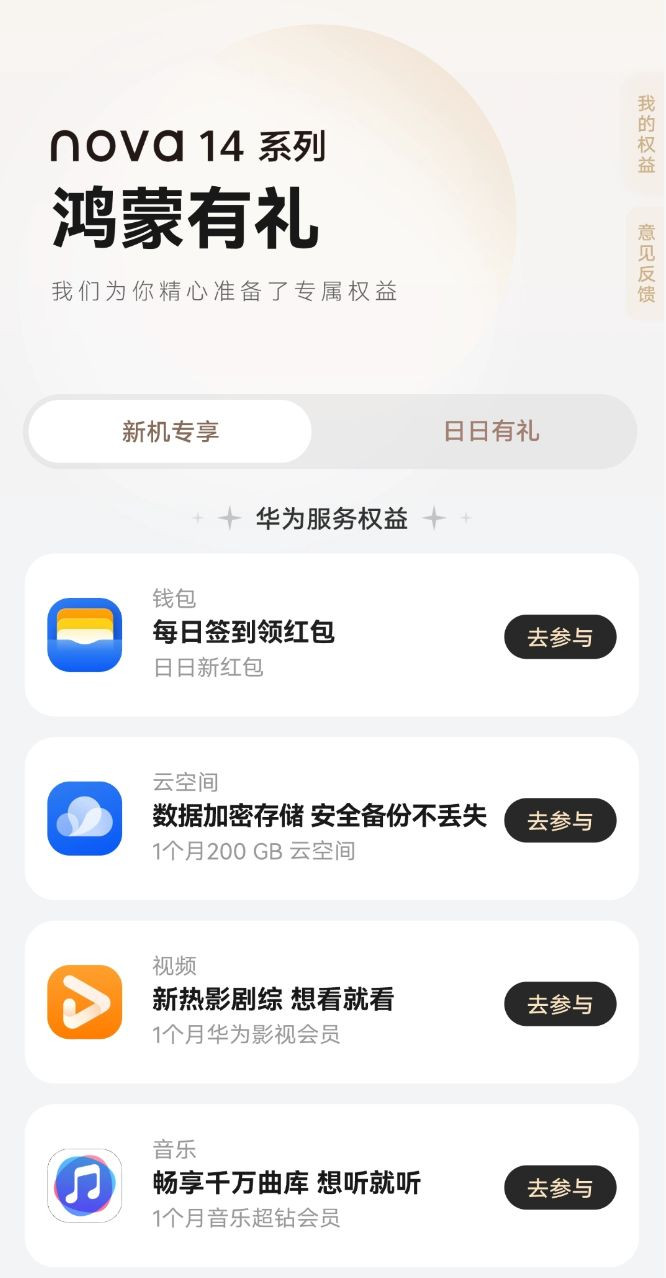Switch to the 日日有礼 tab
666x1278 pixels.
[491, 432]
